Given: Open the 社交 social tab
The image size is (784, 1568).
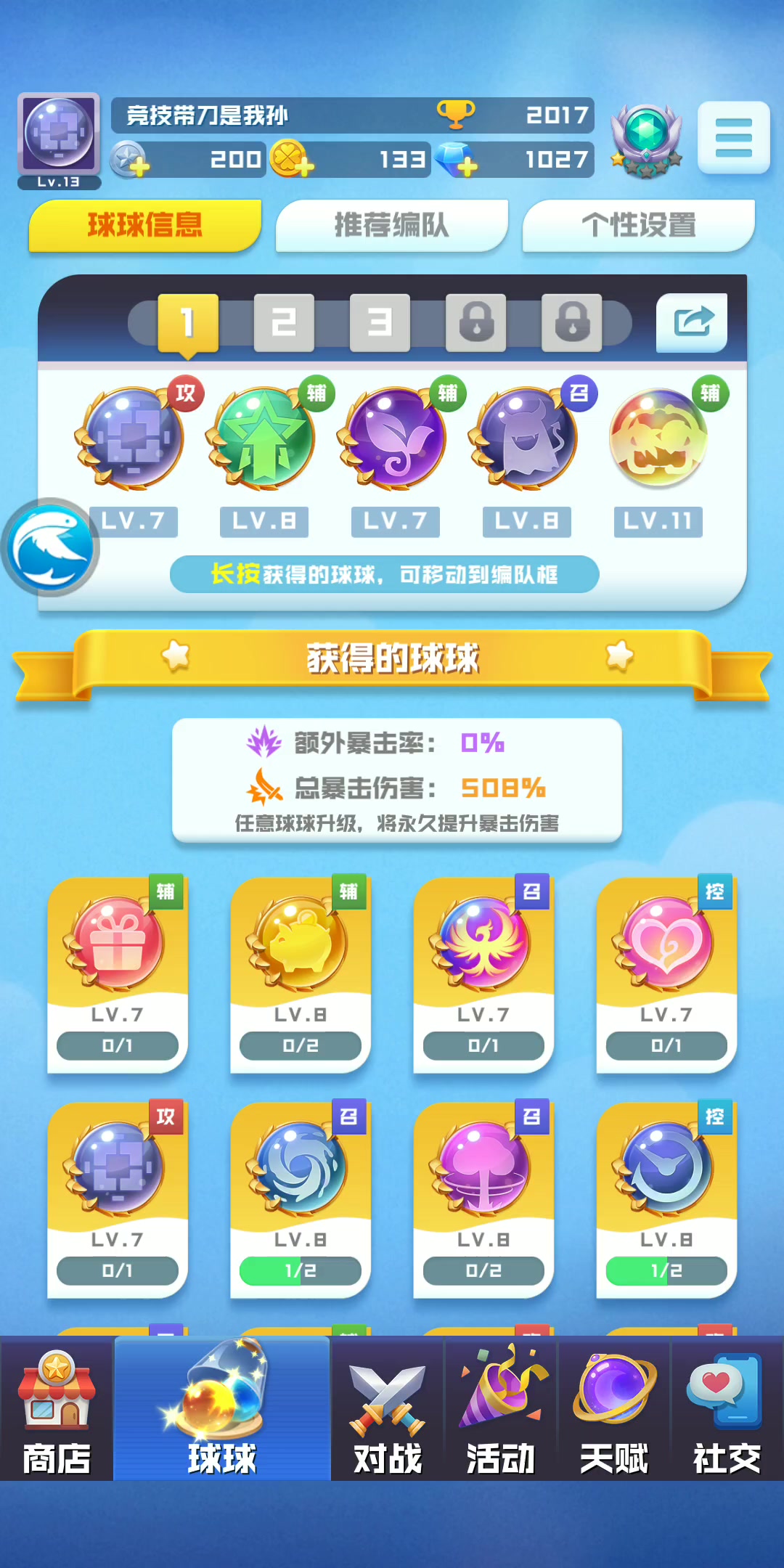Looking at the screenshot, I should pos(727,1408).
